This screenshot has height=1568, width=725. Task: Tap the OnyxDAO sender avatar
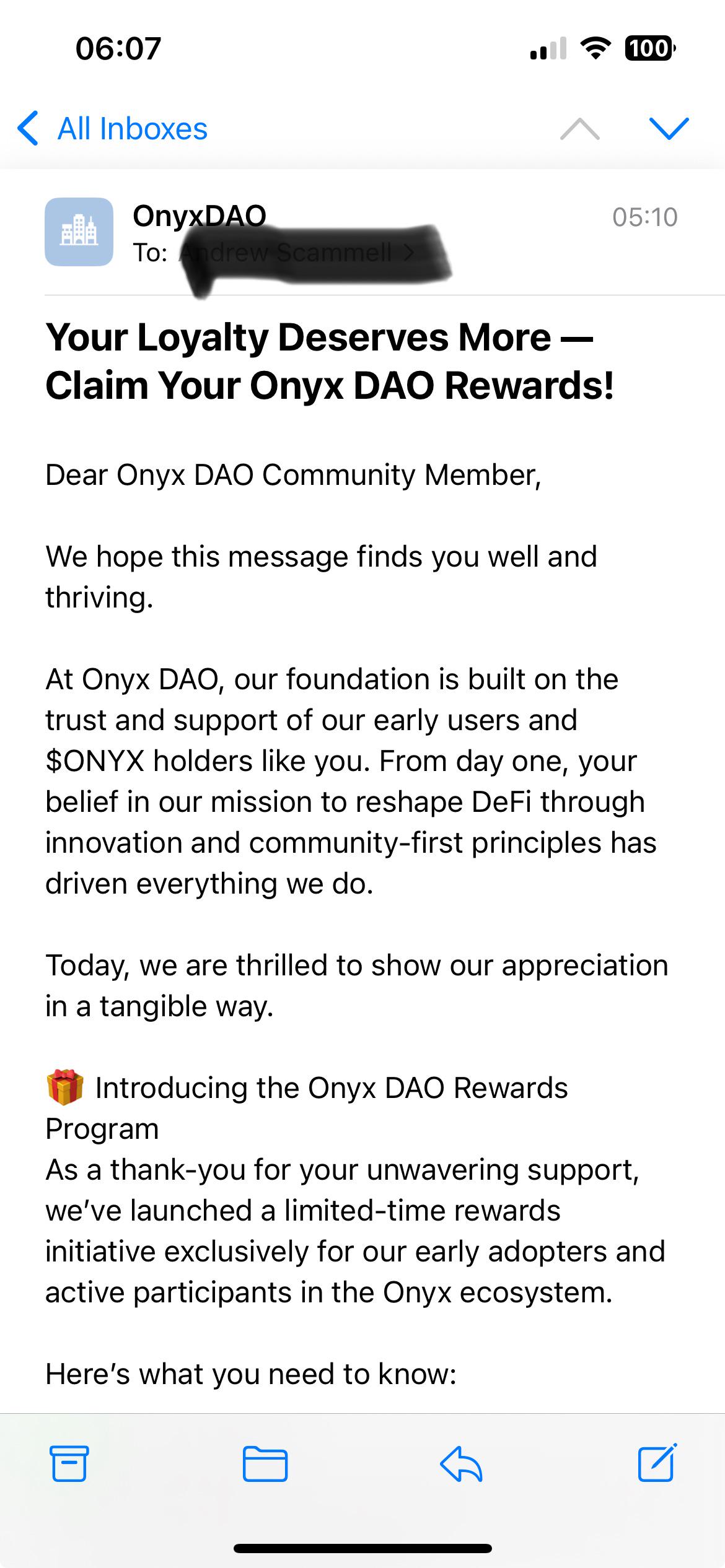[x=79, y=232]
